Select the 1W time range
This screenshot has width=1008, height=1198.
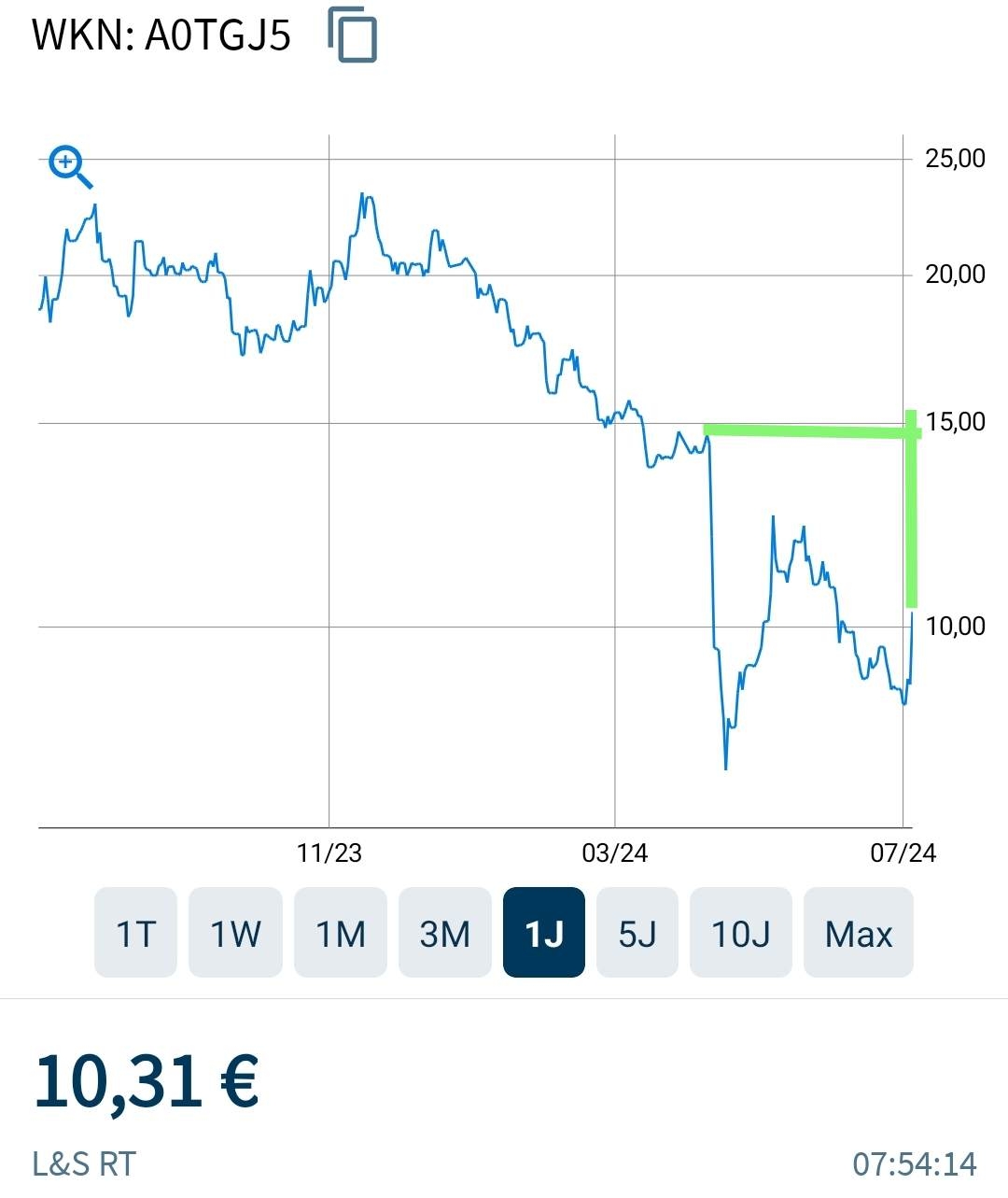pos(235,933)
